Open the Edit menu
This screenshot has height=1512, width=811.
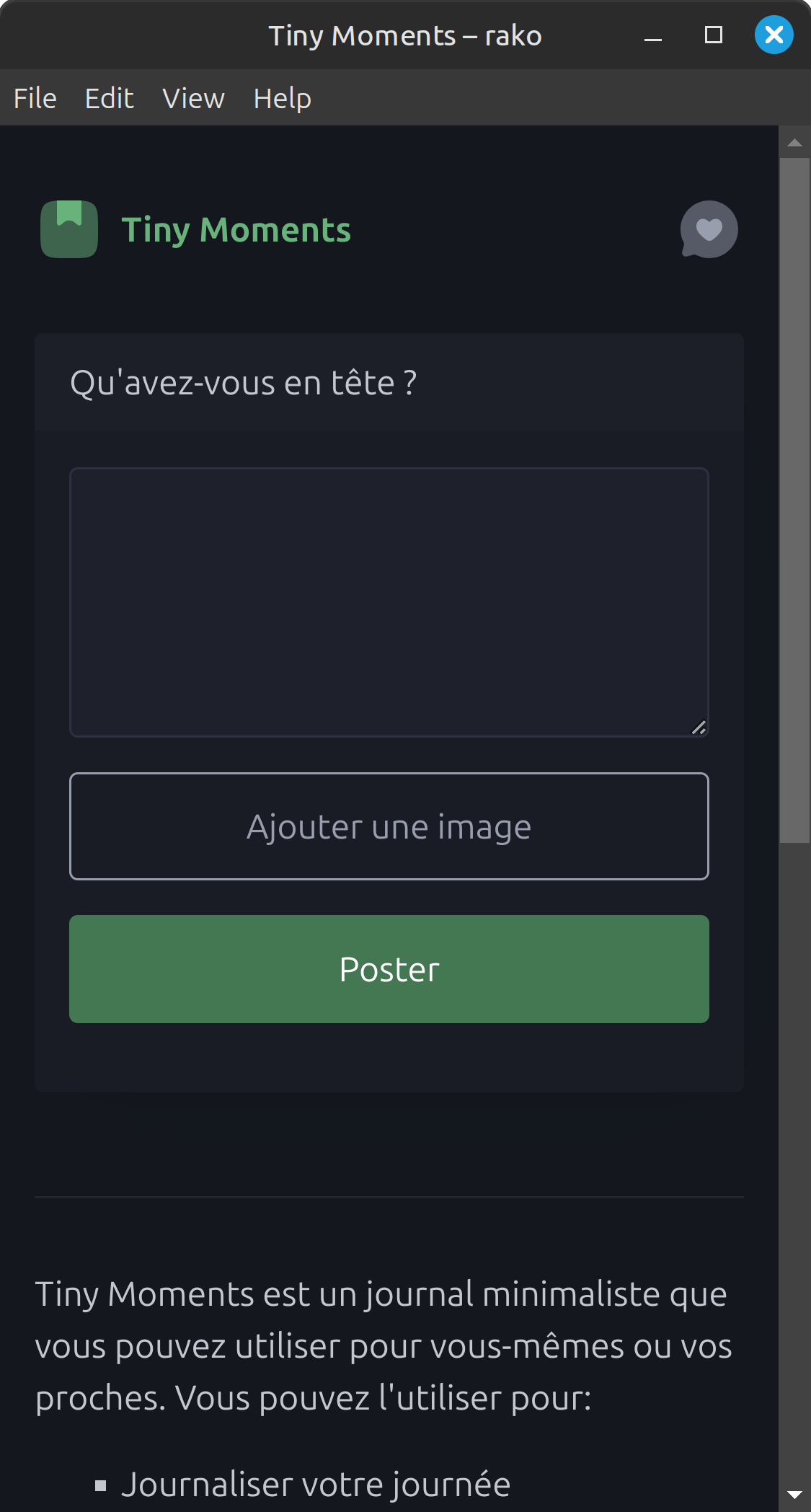coord(110,98)
